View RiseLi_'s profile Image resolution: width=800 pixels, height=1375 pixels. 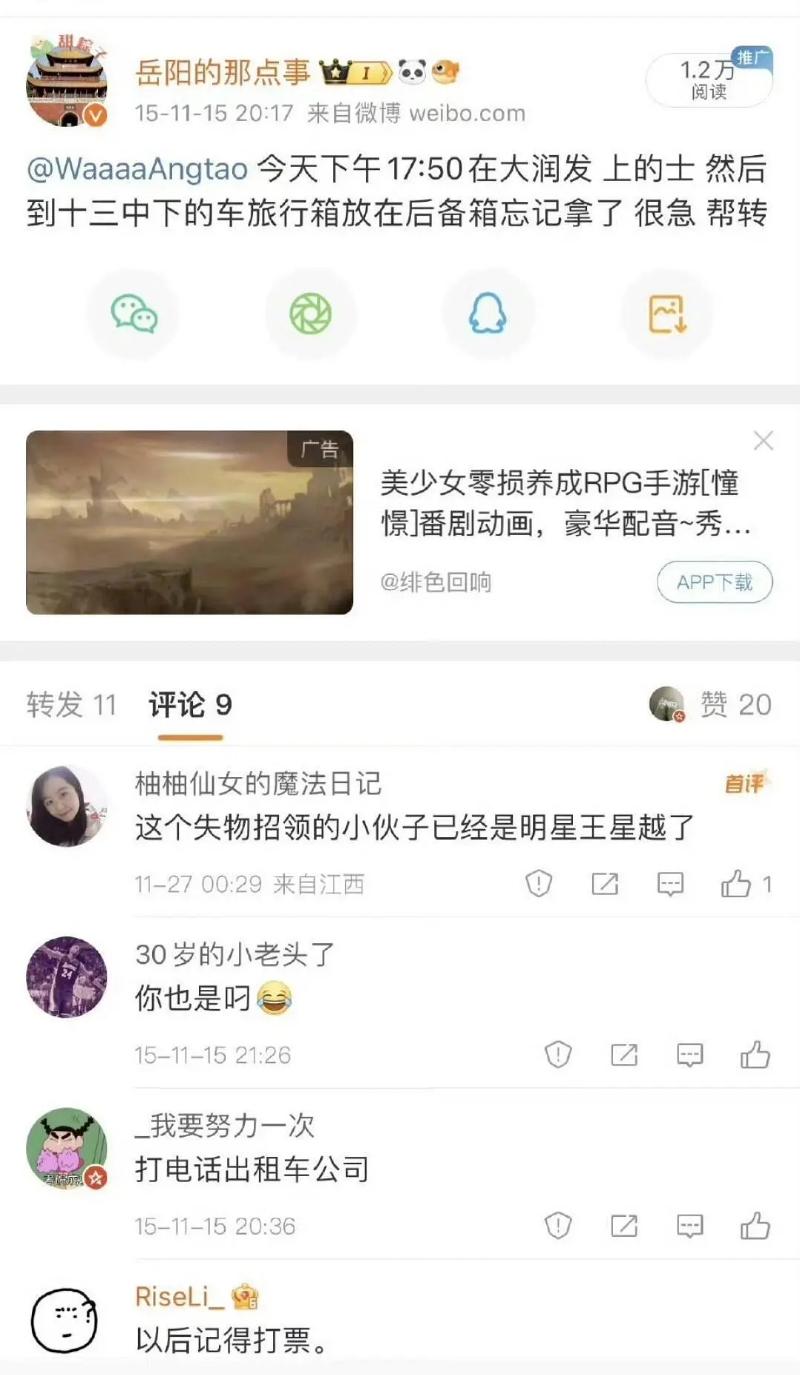[64, 1320]
